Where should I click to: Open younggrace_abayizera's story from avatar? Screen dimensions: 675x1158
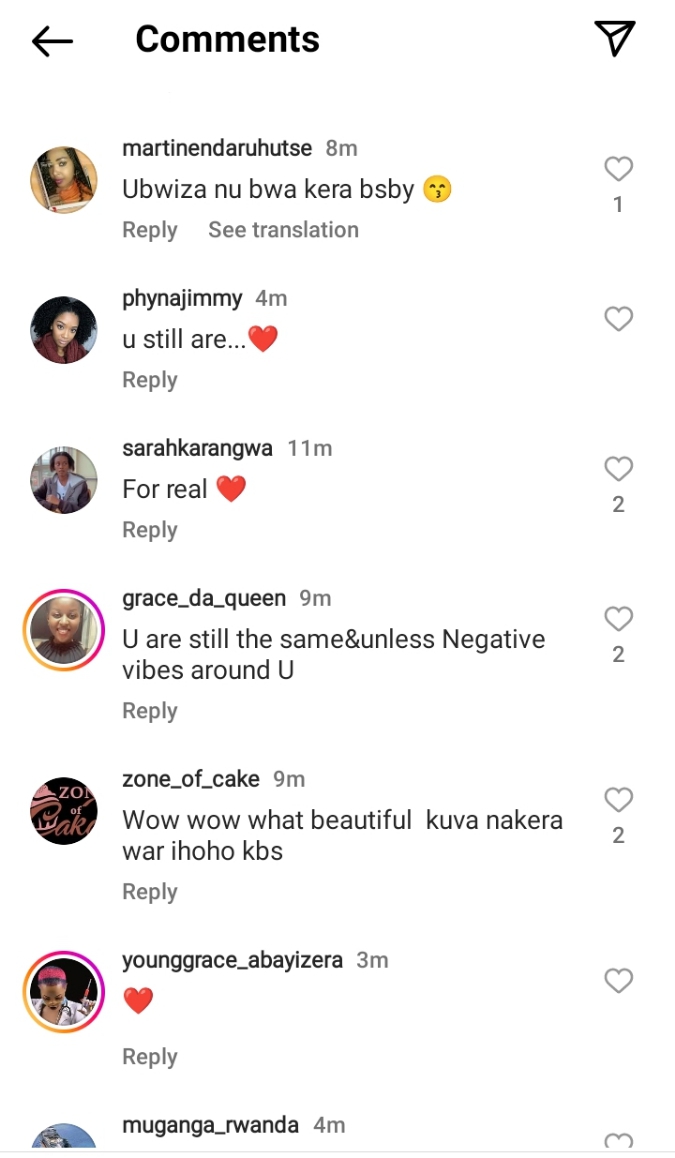point(64,992)
